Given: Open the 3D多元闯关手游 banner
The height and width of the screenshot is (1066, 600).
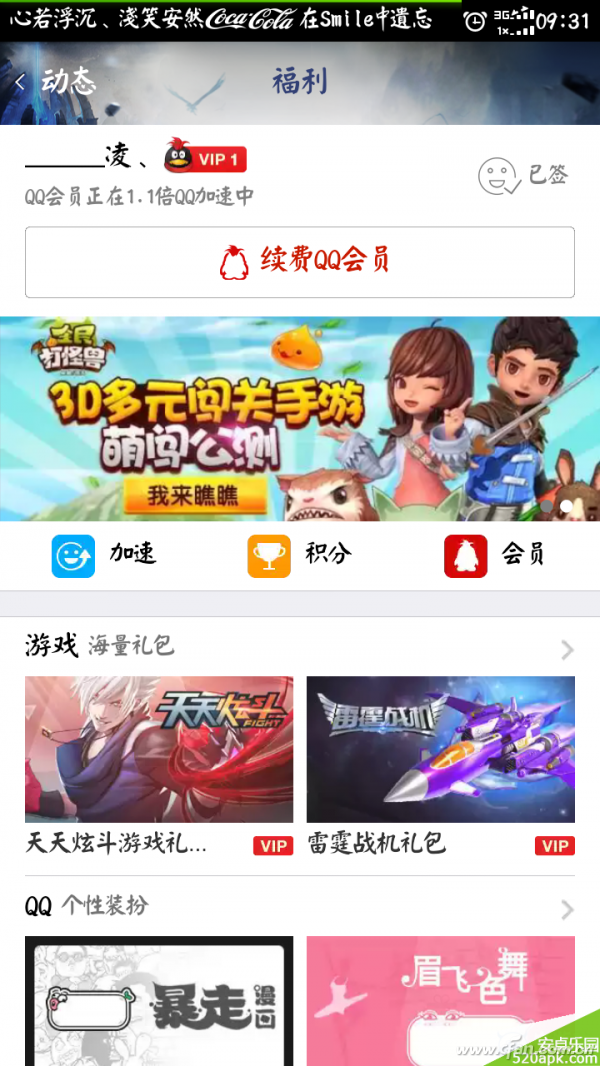Looking at the screenshot, I should point(300,418).
